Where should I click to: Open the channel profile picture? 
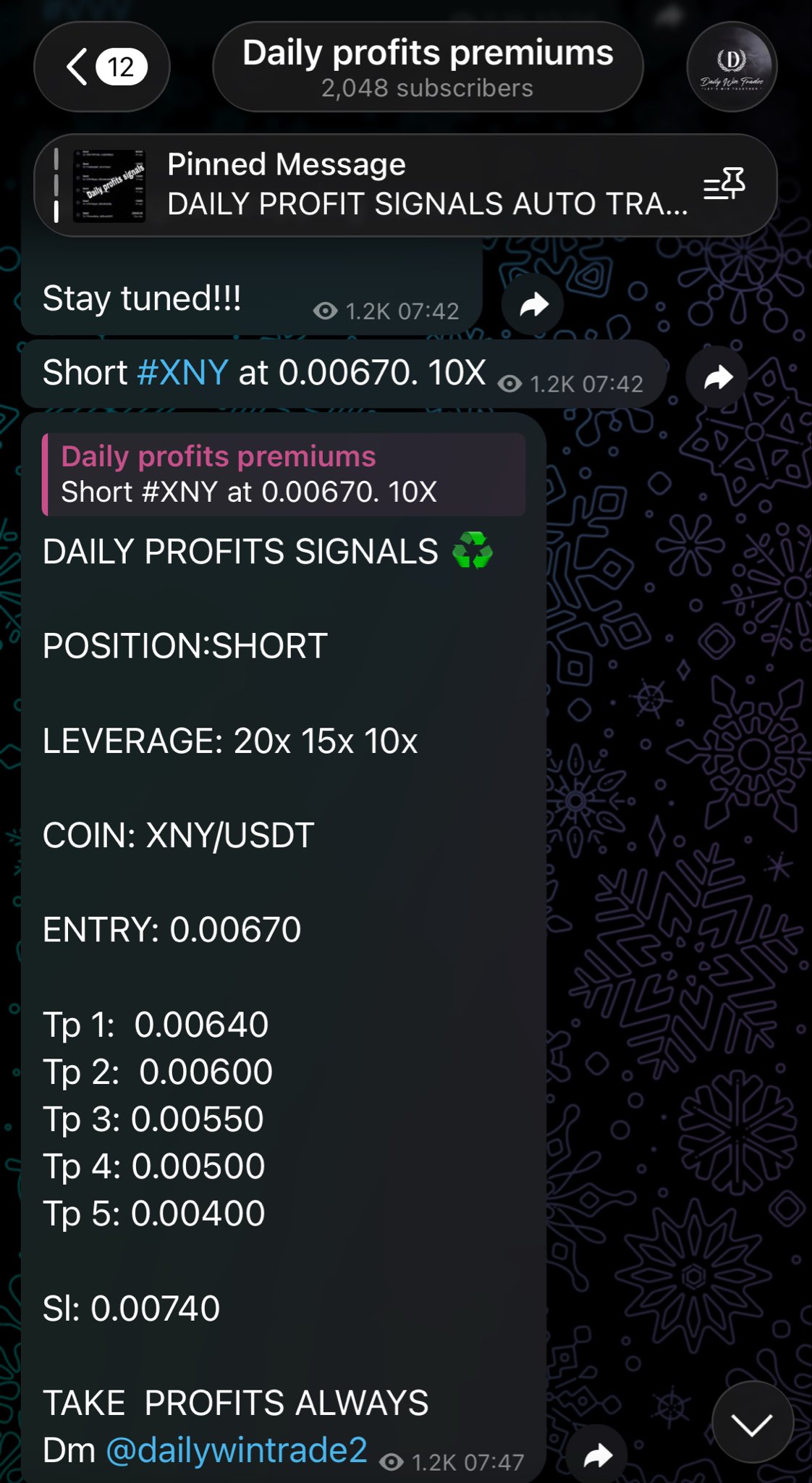tap(731, 67)
